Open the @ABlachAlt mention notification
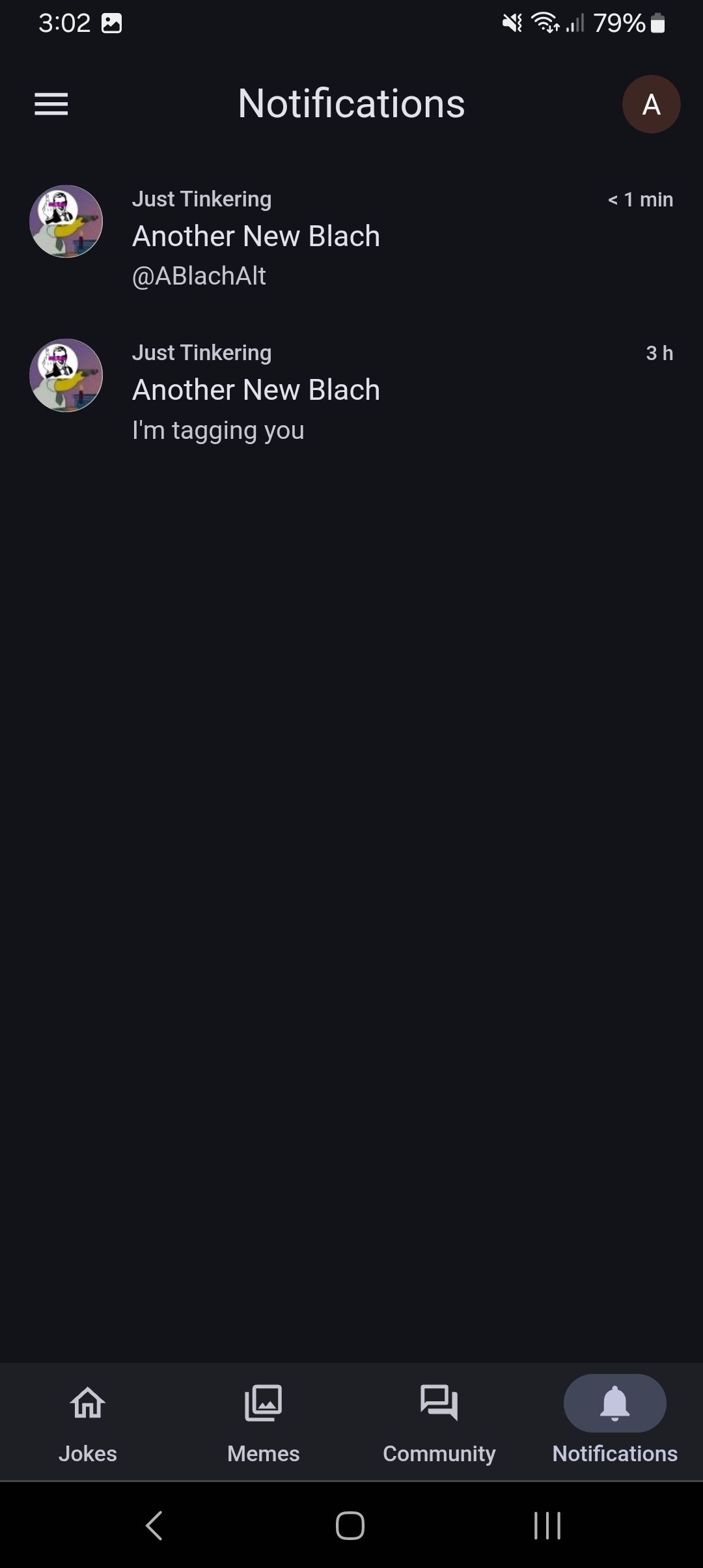703x1568 pixels. coord(351,237)
